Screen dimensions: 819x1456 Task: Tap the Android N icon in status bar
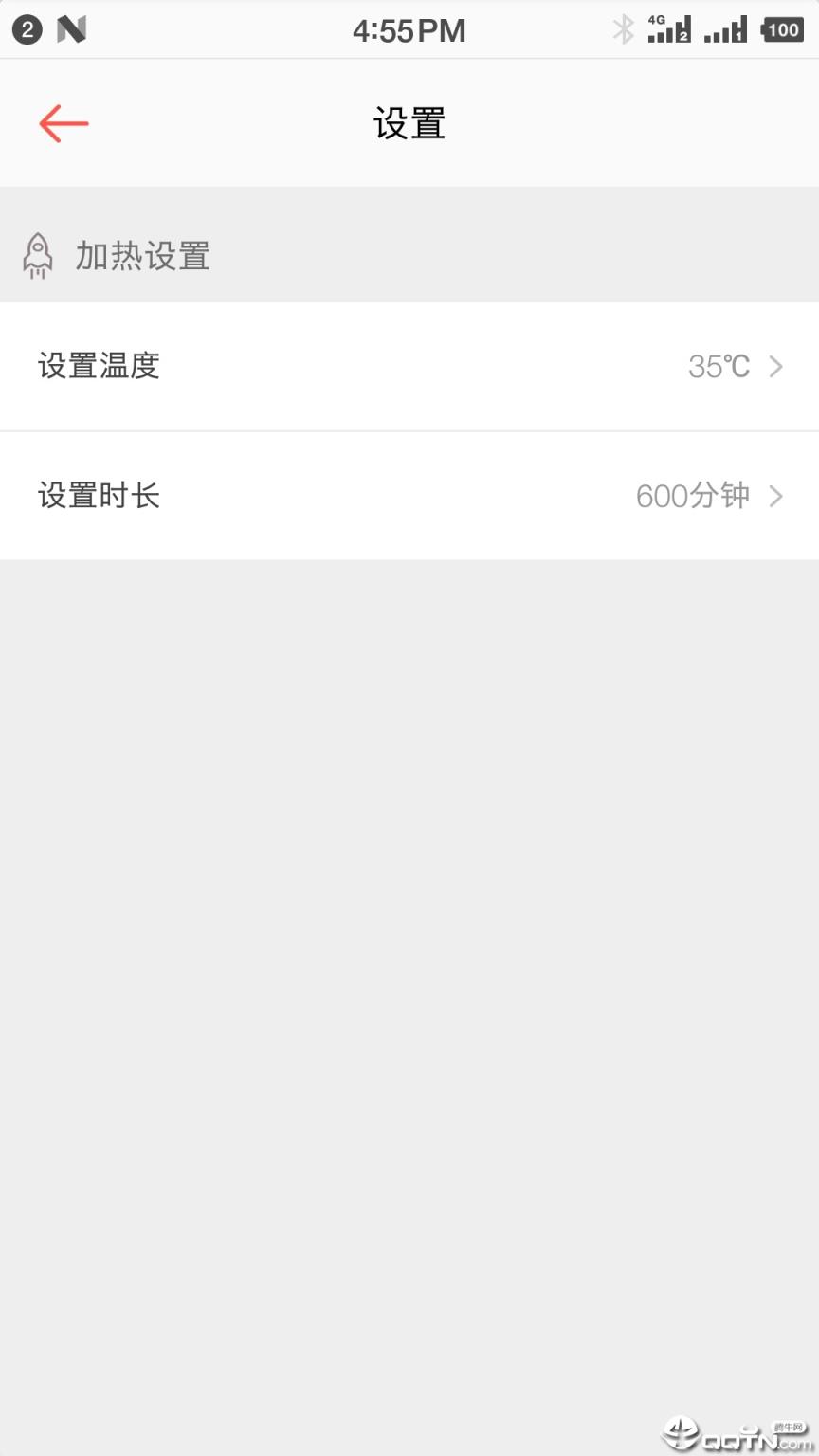pos(73,29)
